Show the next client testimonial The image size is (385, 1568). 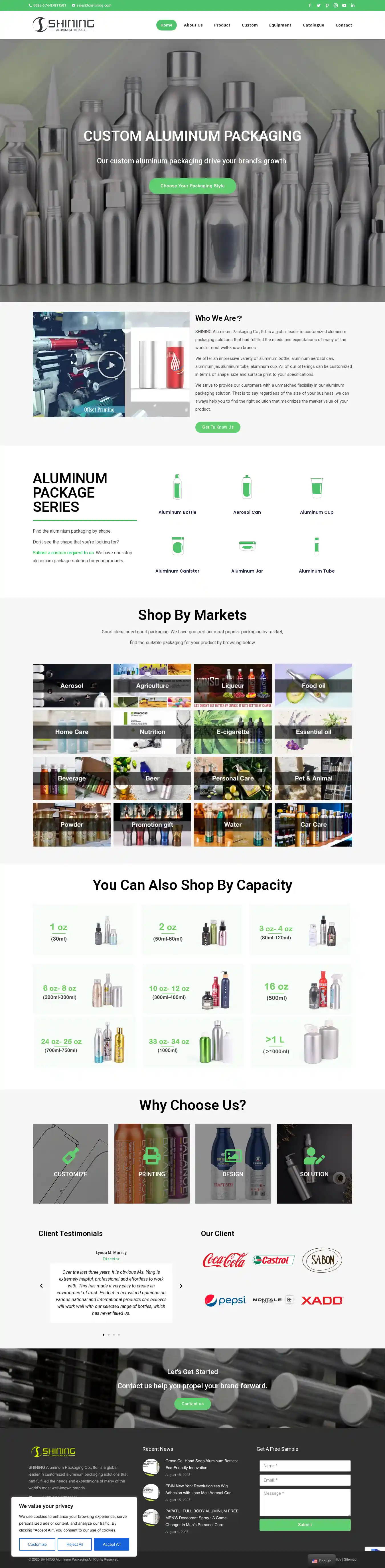[181, 1285]
